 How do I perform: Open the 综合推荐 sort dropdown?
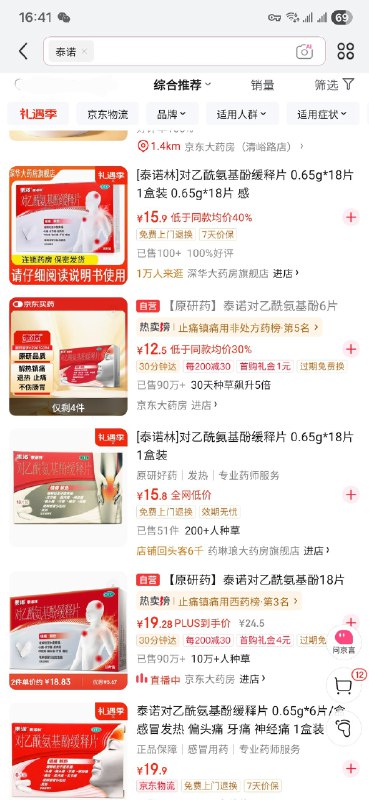[182, 85]
